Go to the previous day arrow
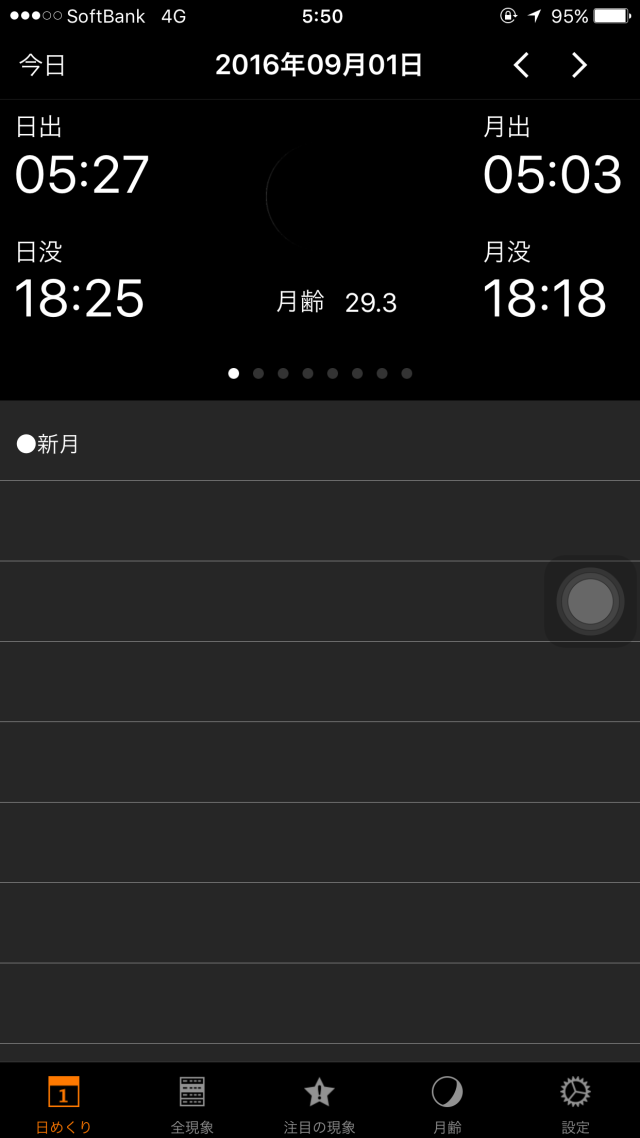 point(521,66)
